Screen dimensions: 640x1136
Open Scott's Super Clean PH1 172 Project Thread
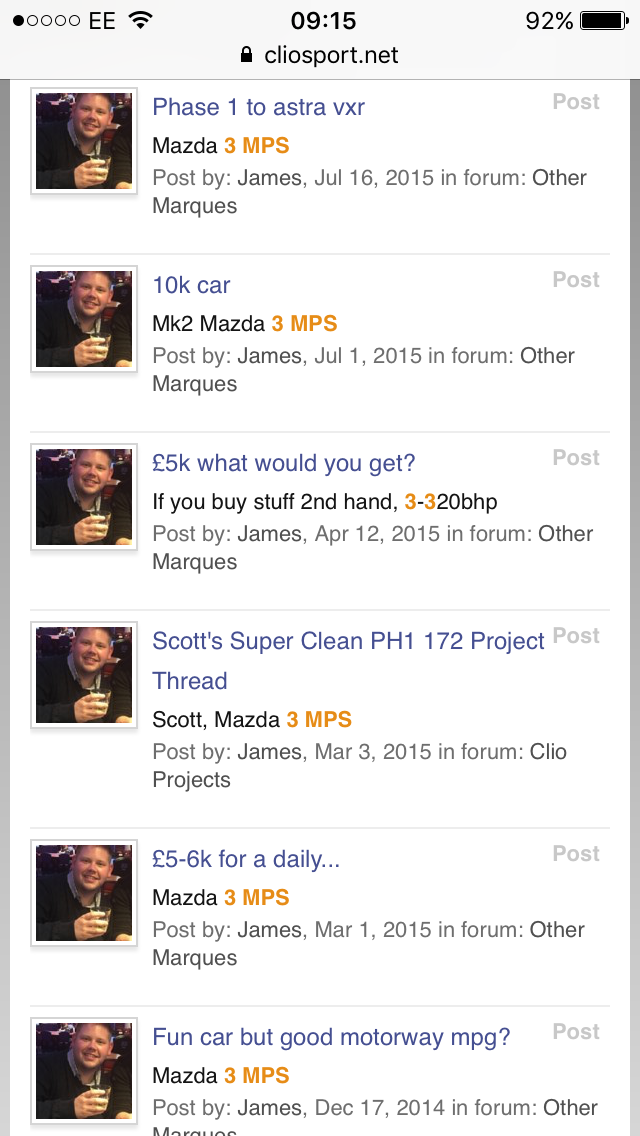pos(348,642)
